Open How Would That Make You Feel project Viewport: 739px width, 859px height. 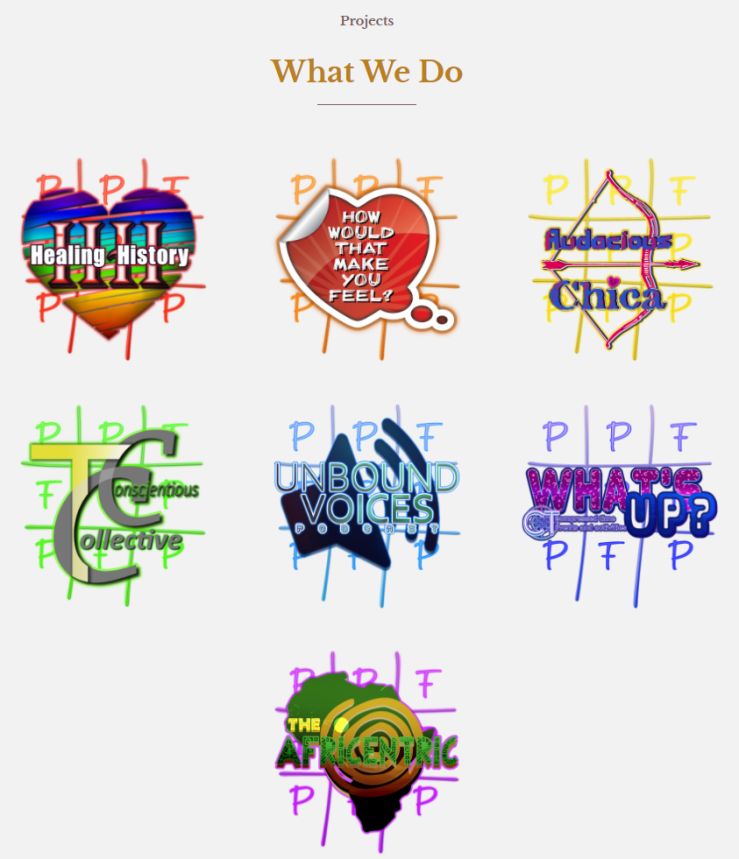pos(367,258)
